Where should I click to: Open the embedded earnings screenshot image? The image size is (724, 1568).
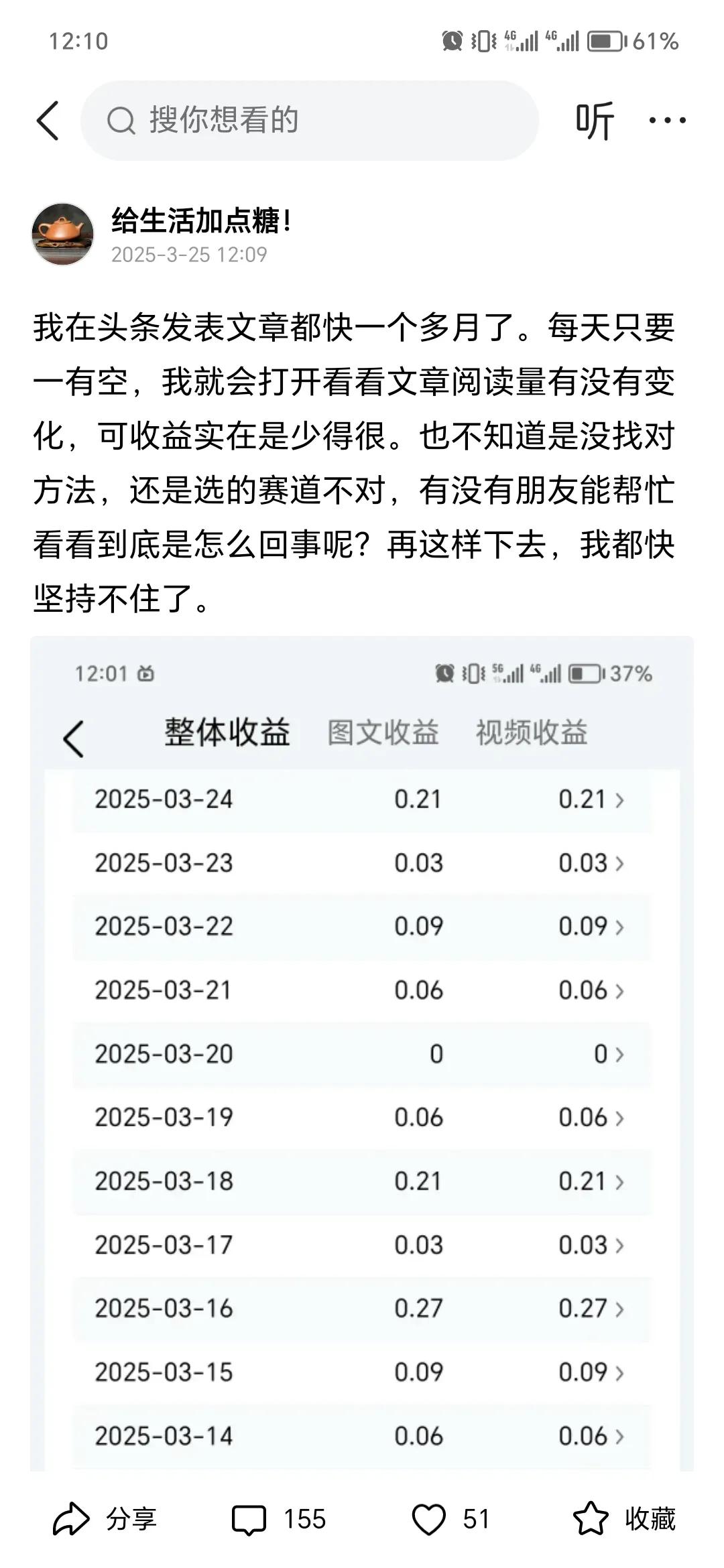(362, 1053)
